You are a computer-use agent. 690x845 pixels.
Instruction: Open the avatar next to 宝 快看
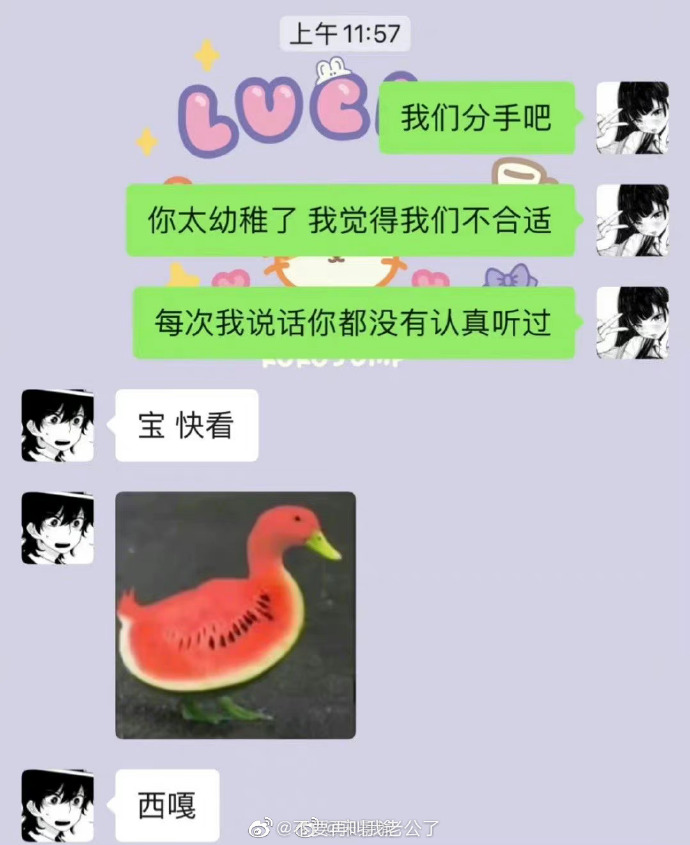click(x=58, y=425)
